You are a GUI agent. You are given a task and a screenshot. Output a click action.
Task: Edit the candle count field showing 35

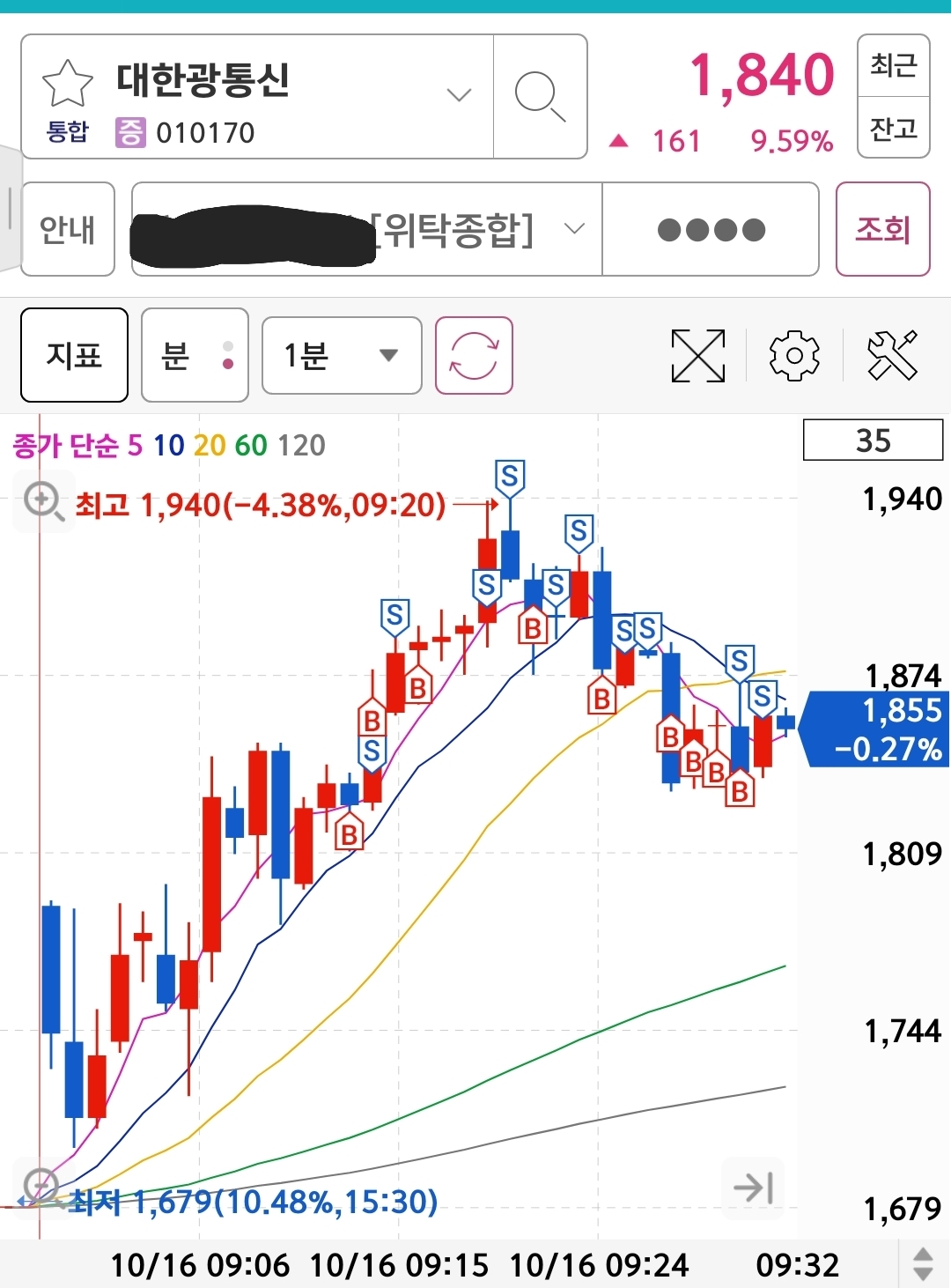pos(873,440)
